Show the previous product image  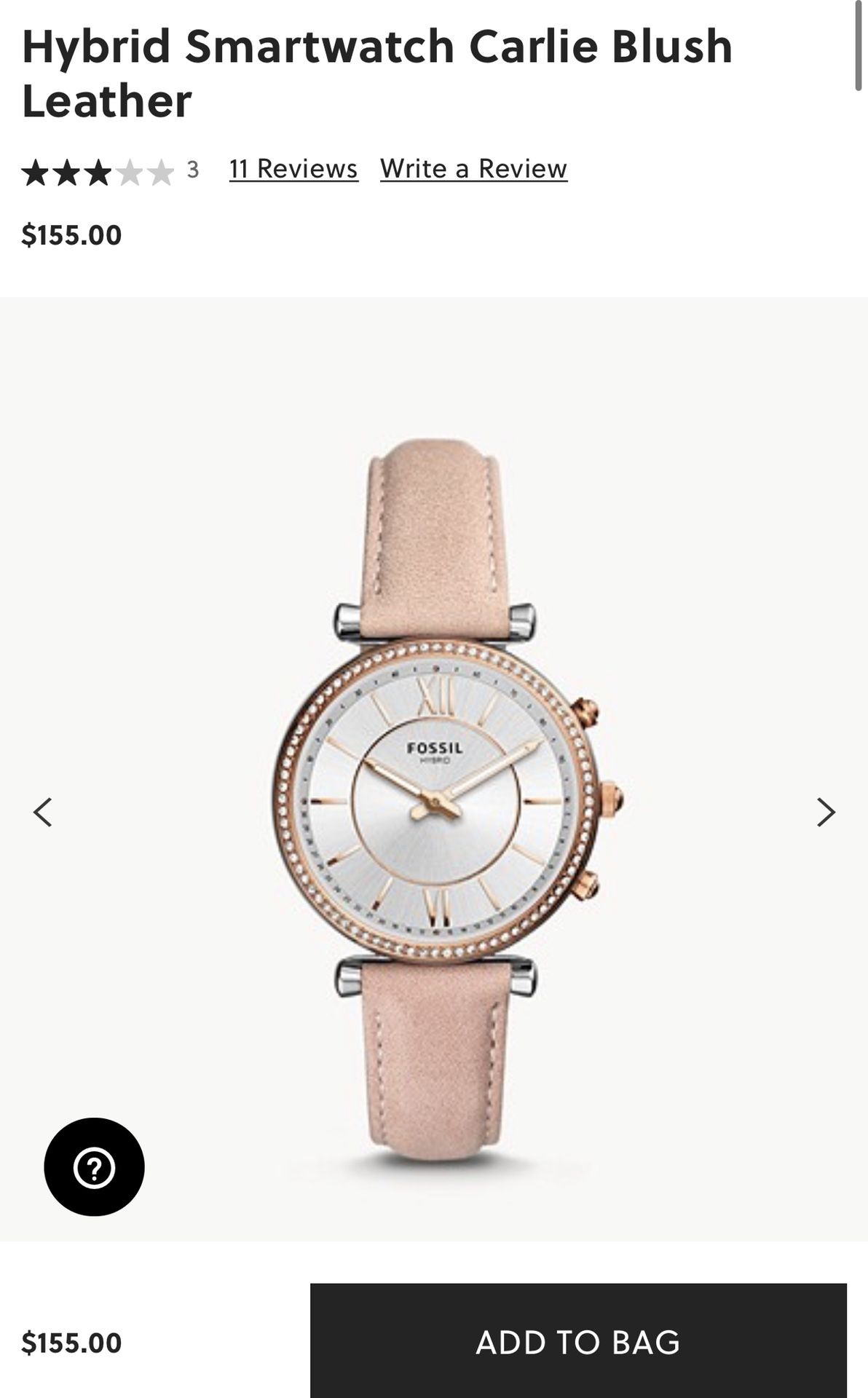point(43,812)
